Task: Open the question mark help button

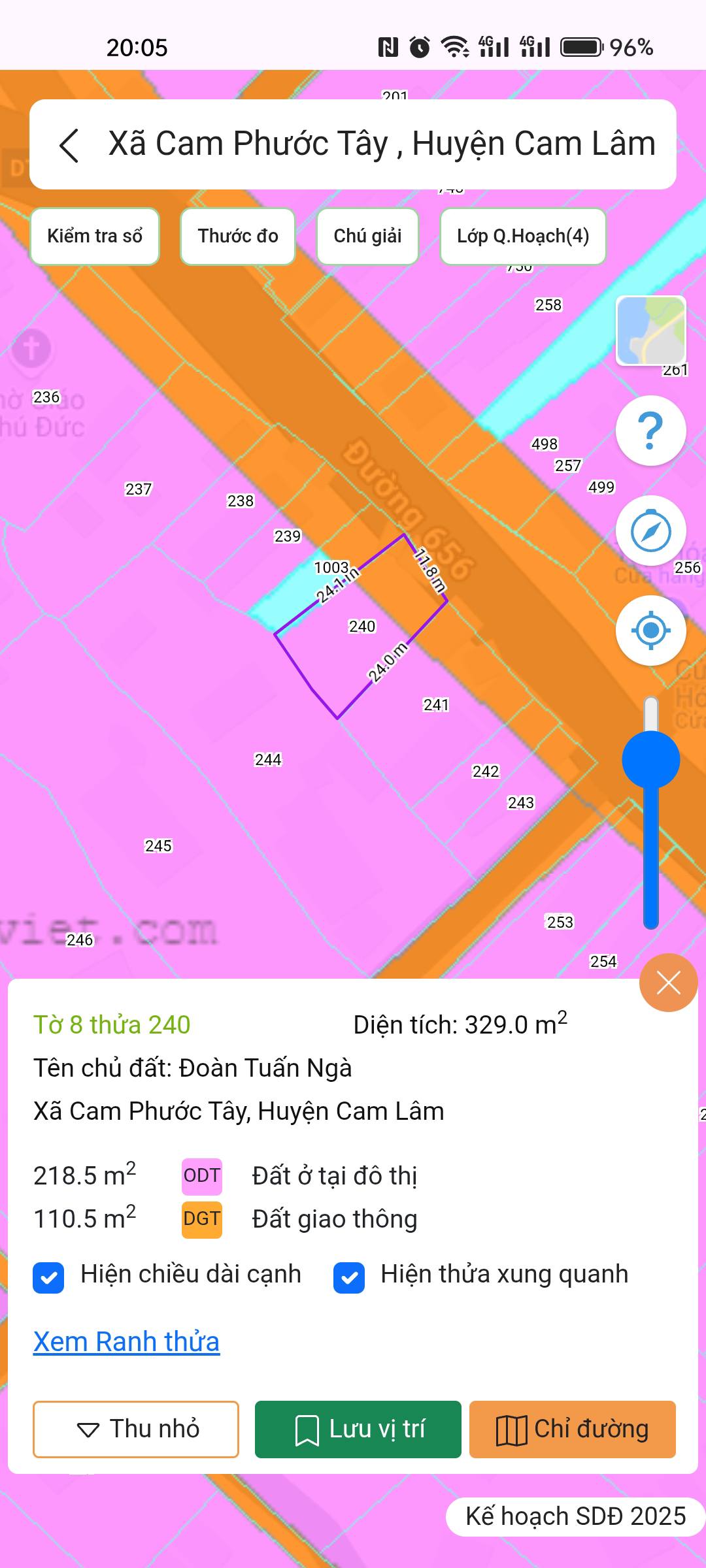Action: click(650, 431)
